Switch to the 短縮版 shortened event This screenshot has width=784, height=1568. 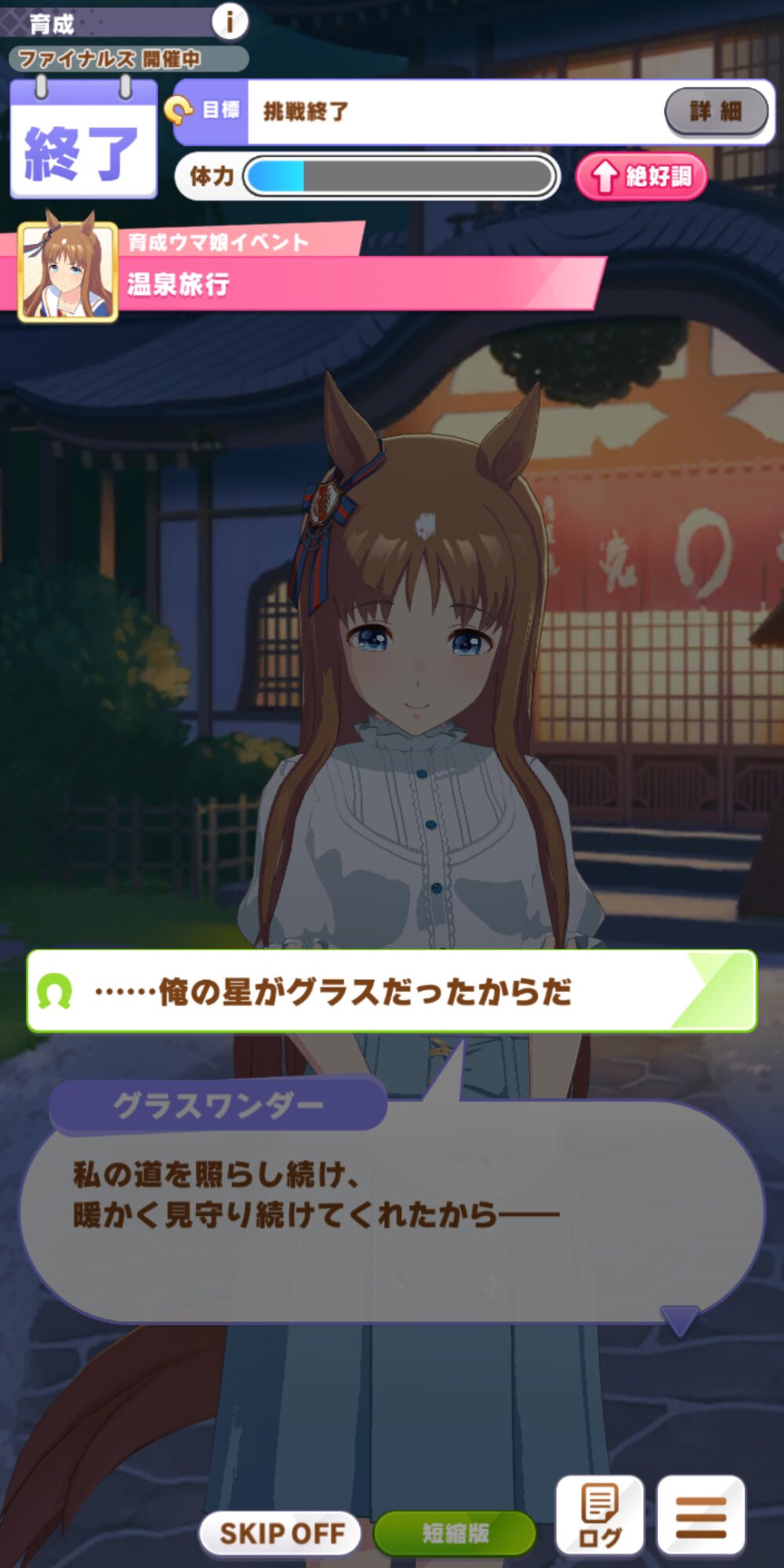(455, 1532)
